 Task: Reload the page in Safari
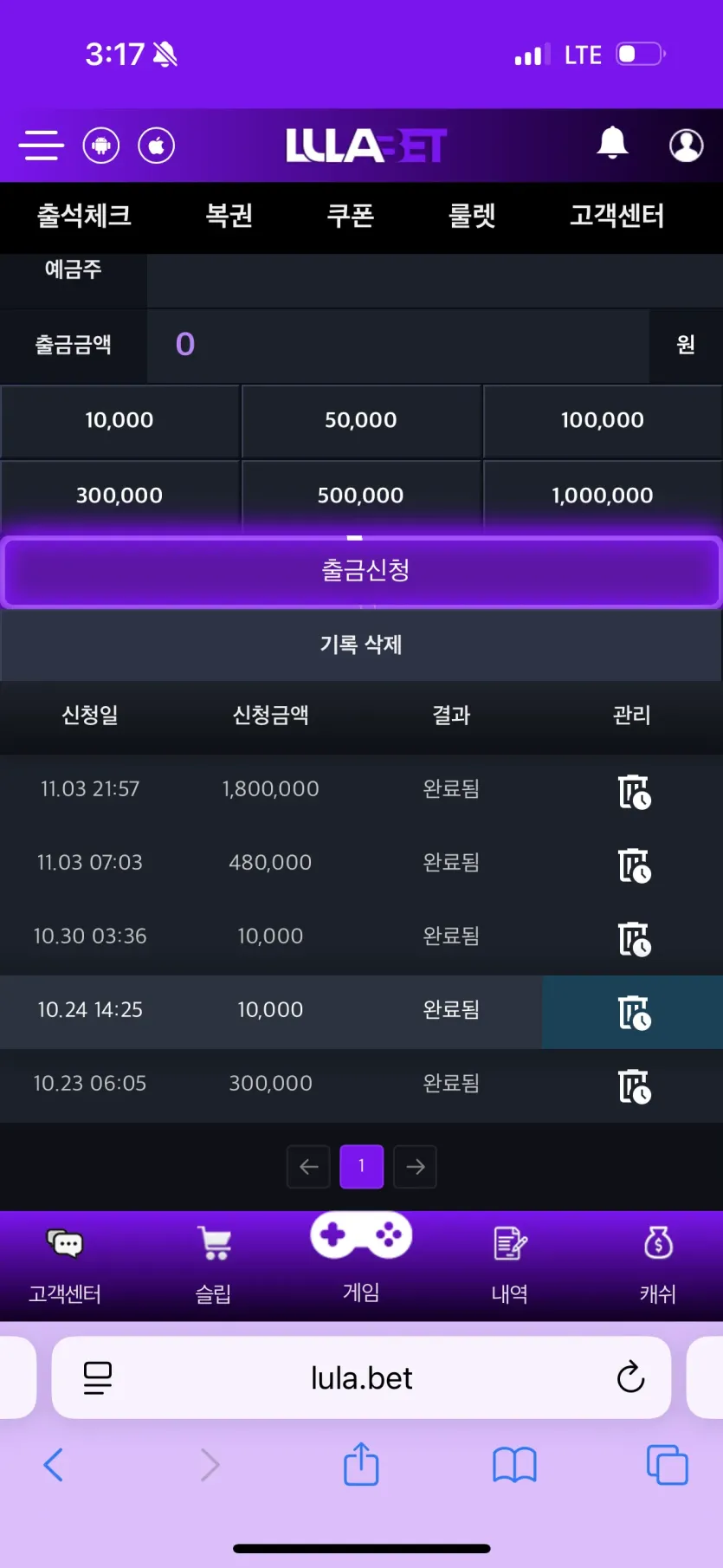click(x=630, y=1377)
